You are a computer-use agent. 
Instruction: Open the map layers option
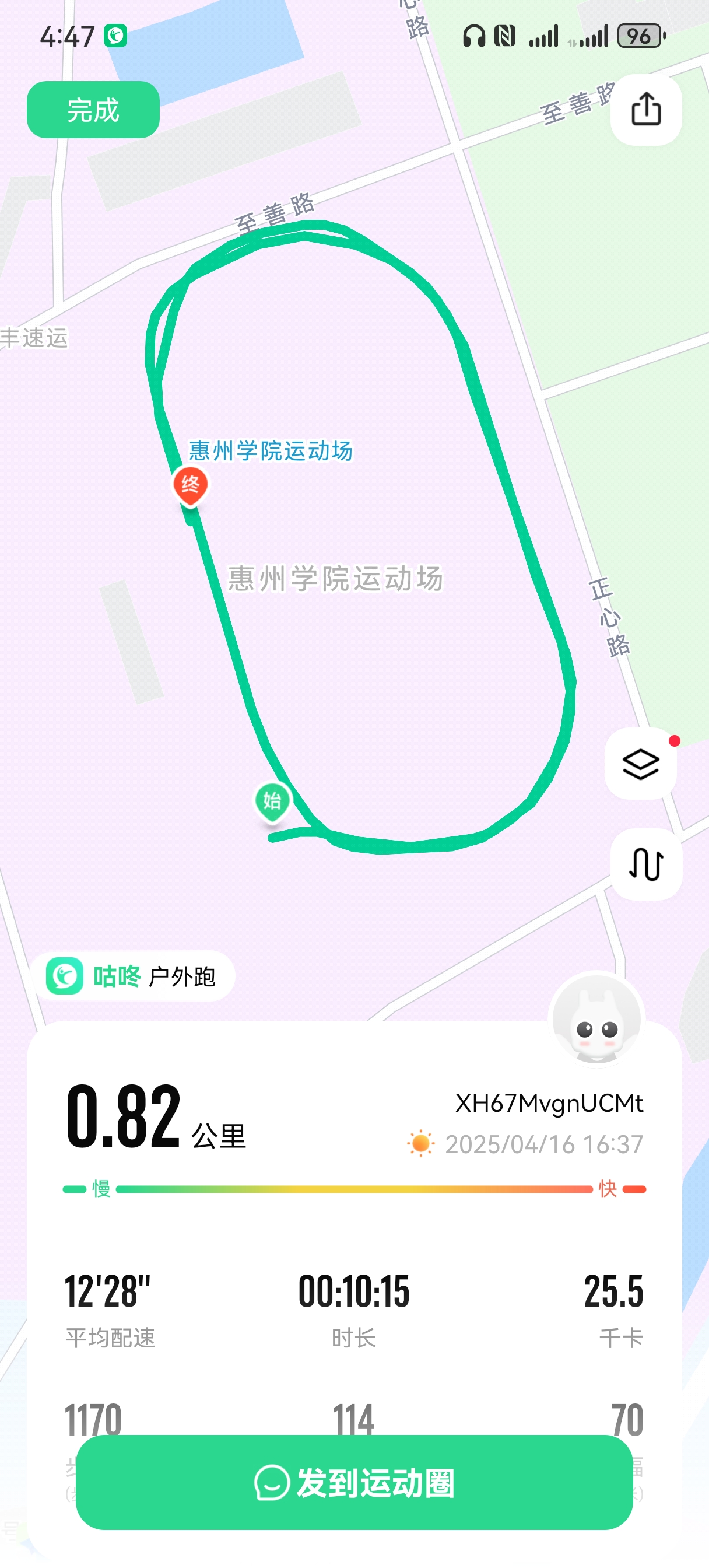[641, 764]
